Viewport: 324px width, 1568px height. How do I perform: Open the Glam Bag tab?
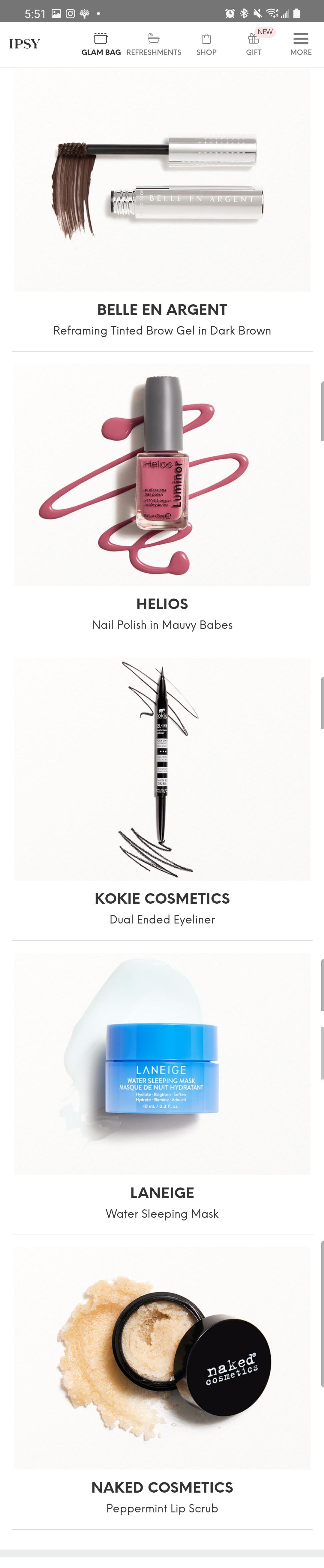[101, 44]
